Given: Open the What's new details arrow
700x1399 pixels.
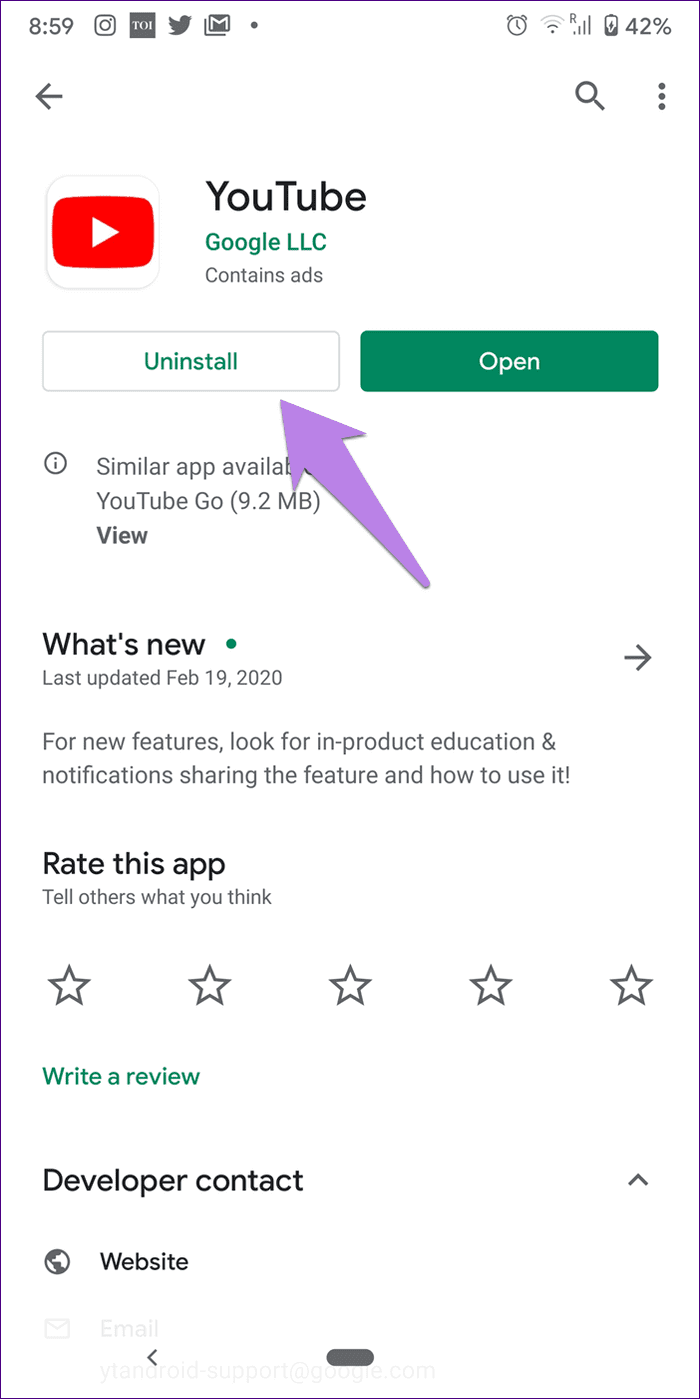Looking at the screenshot, I should [x=637, y=657].
